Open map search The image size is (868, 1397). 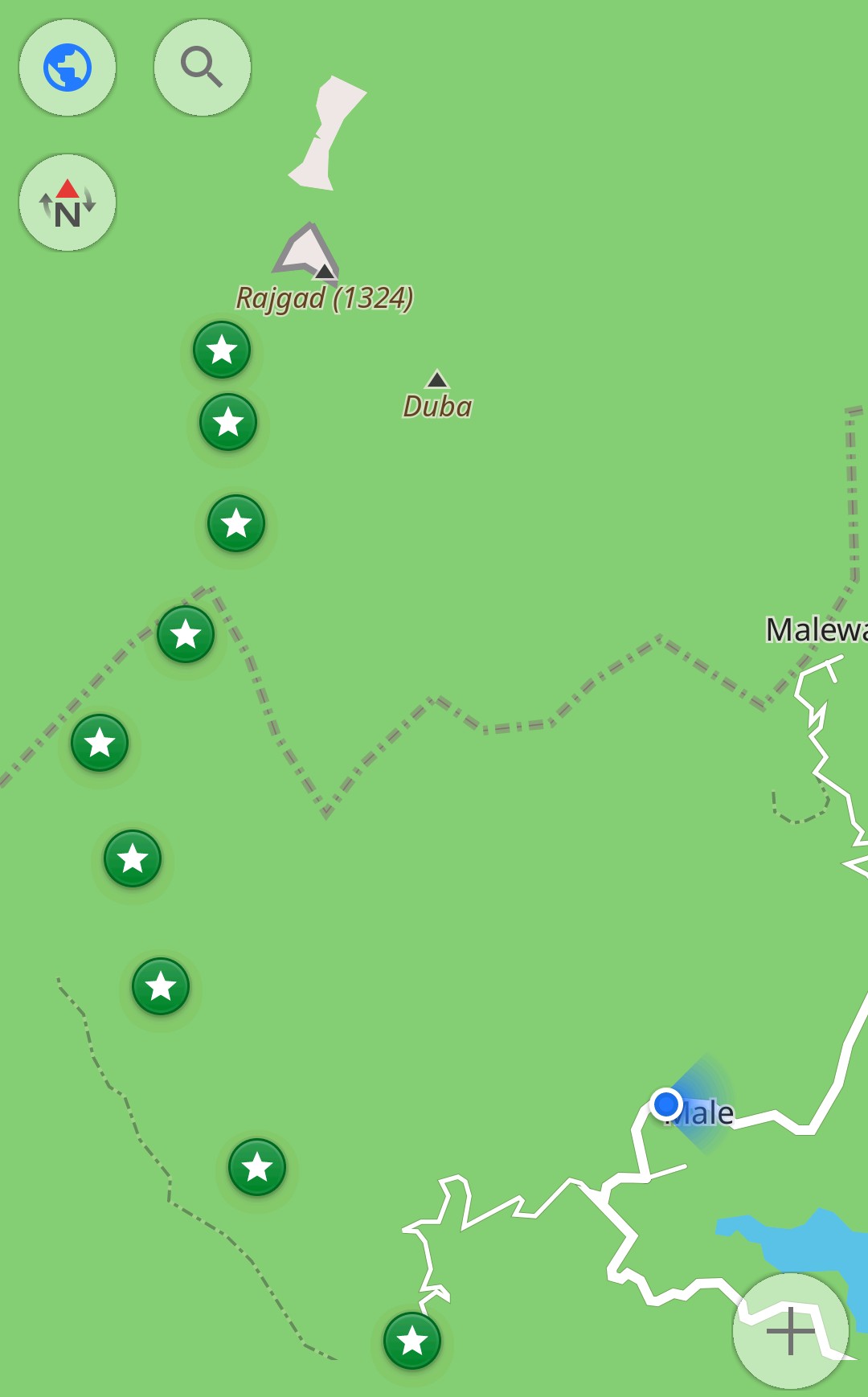click(202, 68)
